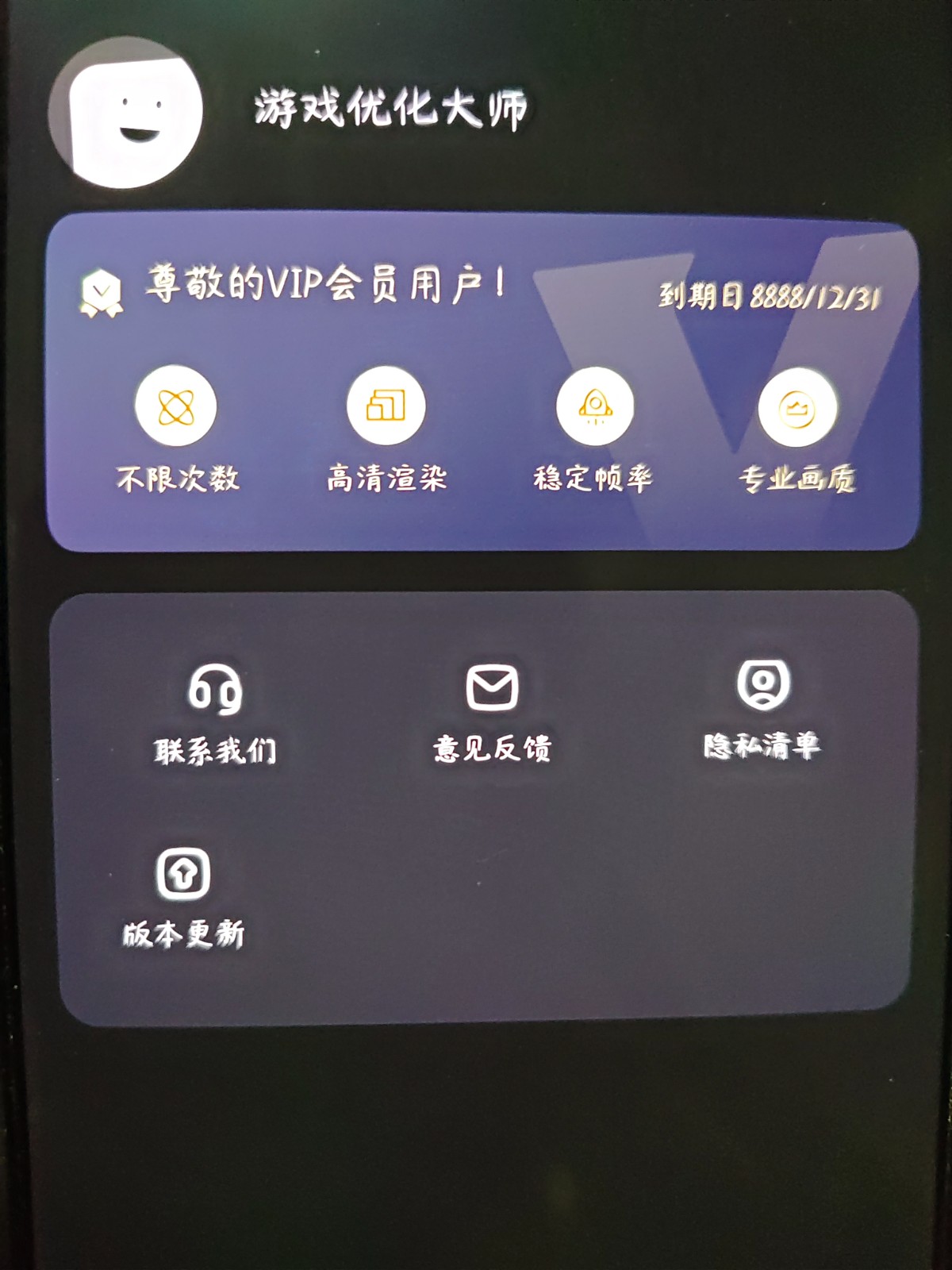Image resolution: width=952 pixels, height=1270 pixels.
Task: Tap the 高清渲染 feature icon
Action: point(386,406)
